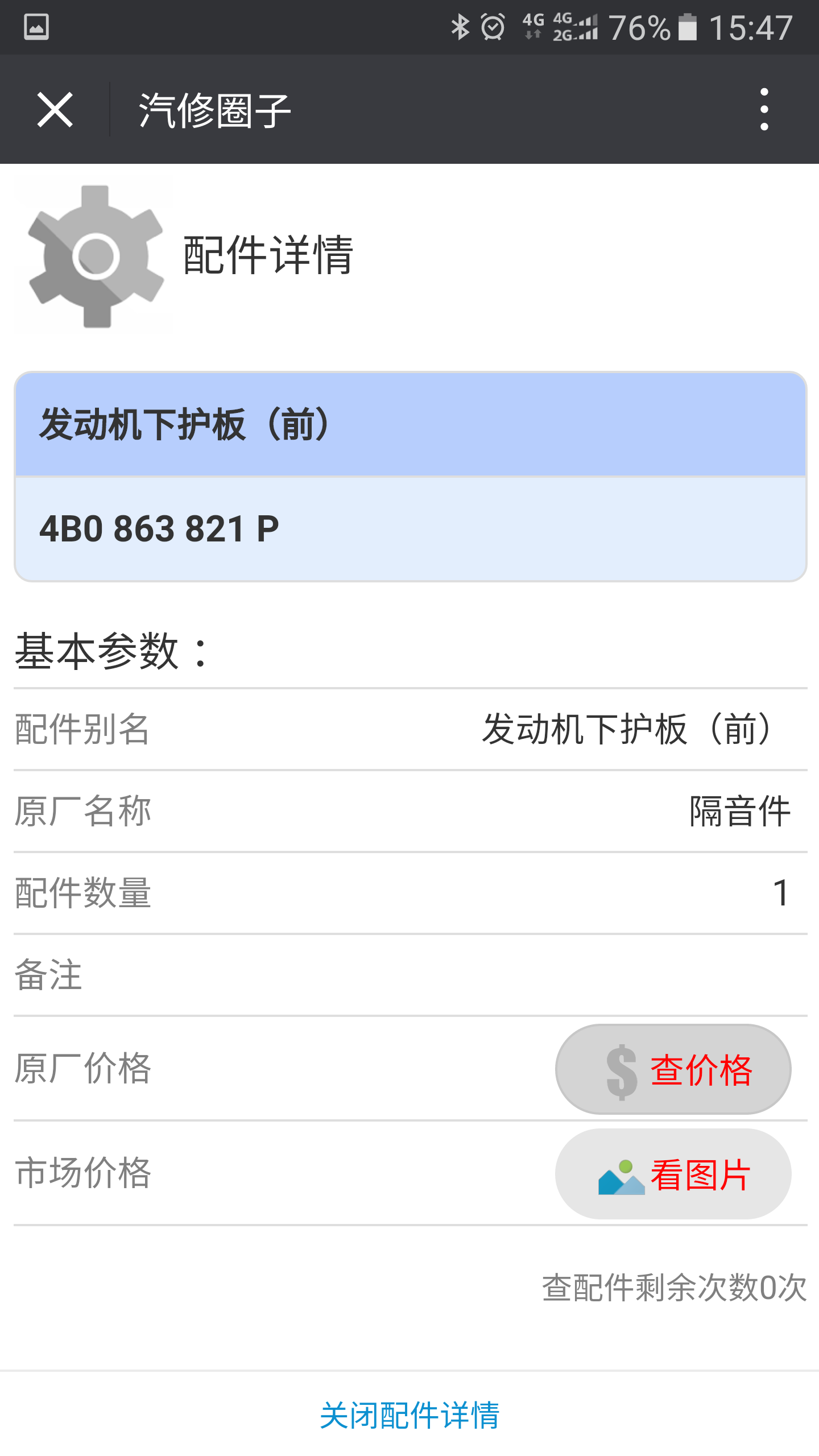Open the three-dot overflow menu

tap(764, 109)
